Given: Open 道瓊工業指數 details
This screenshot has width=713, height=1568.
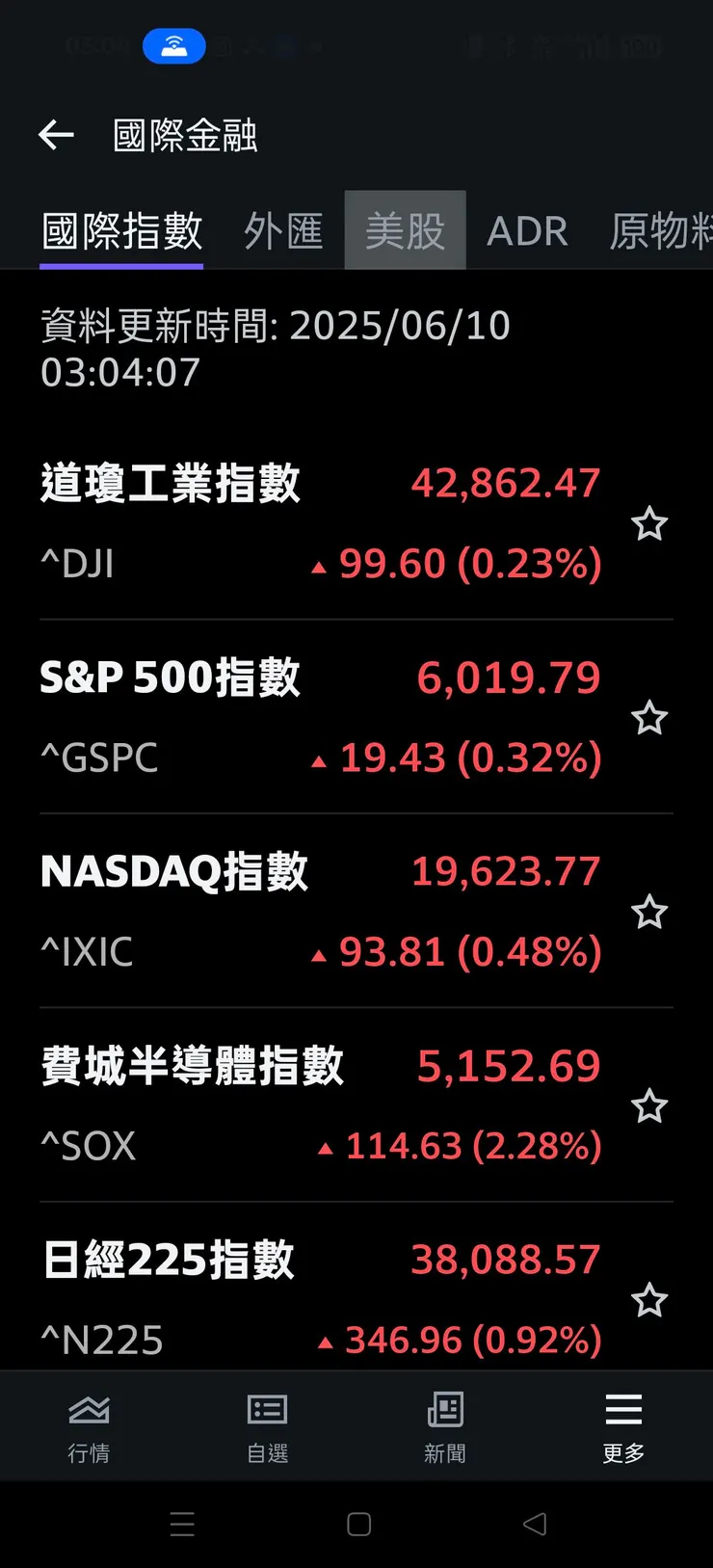Looking at the screenshot, I should click(x=318, y=522).
